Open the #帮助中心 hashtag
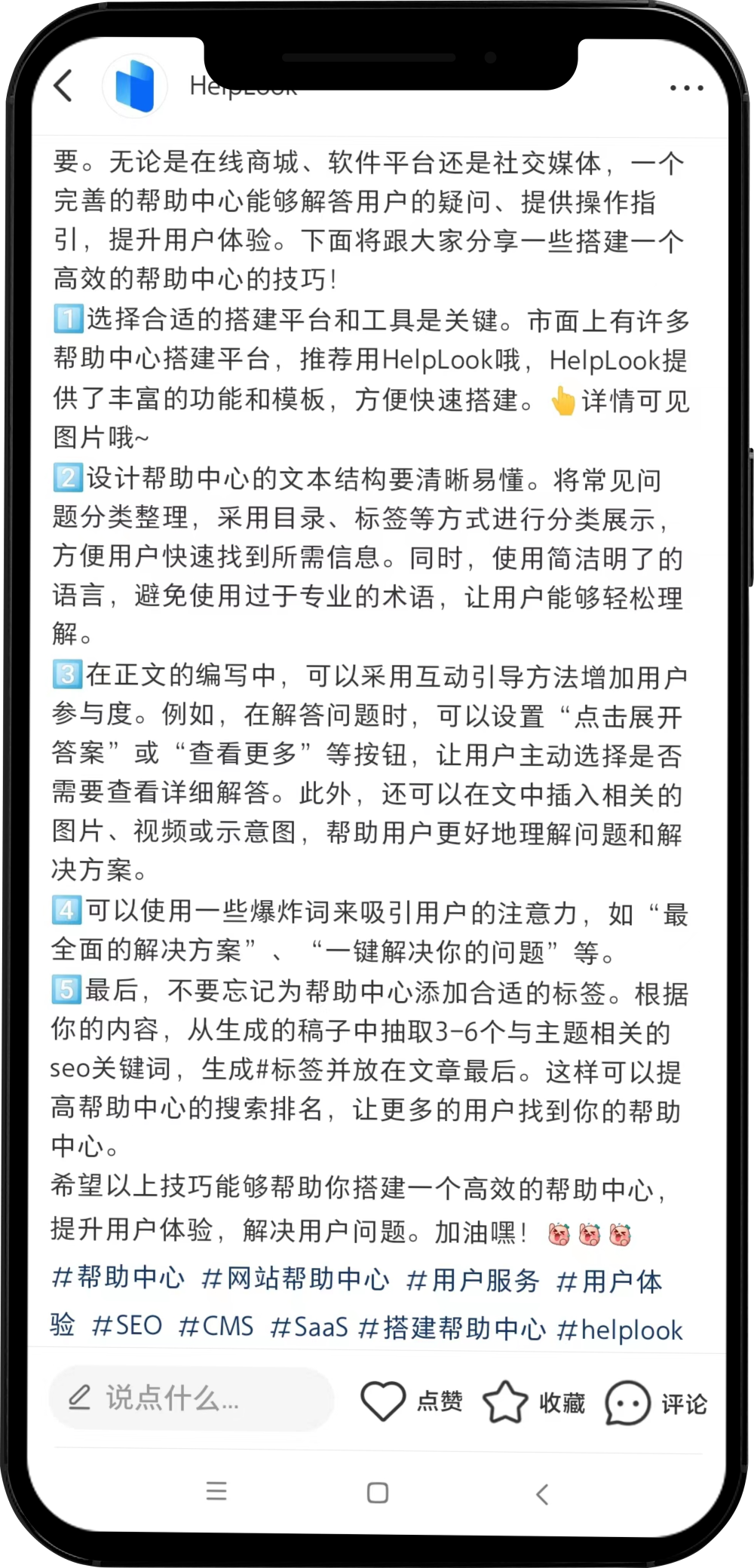The image size is (754, 1568). click(x=118, y=1278)
